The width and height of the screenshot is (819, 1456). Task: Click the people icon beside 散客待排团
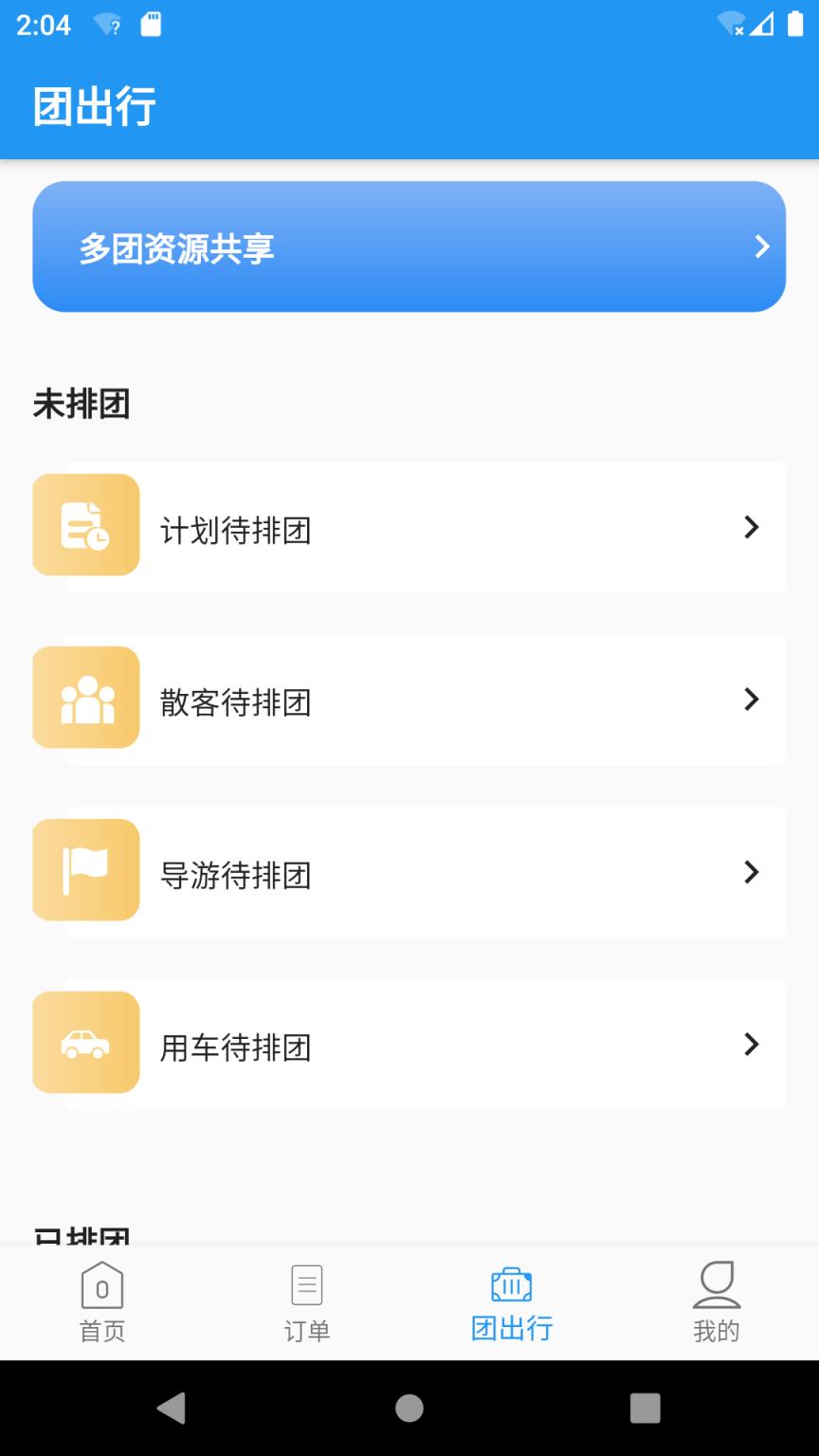pyautogui.click(x=85, y=698)
